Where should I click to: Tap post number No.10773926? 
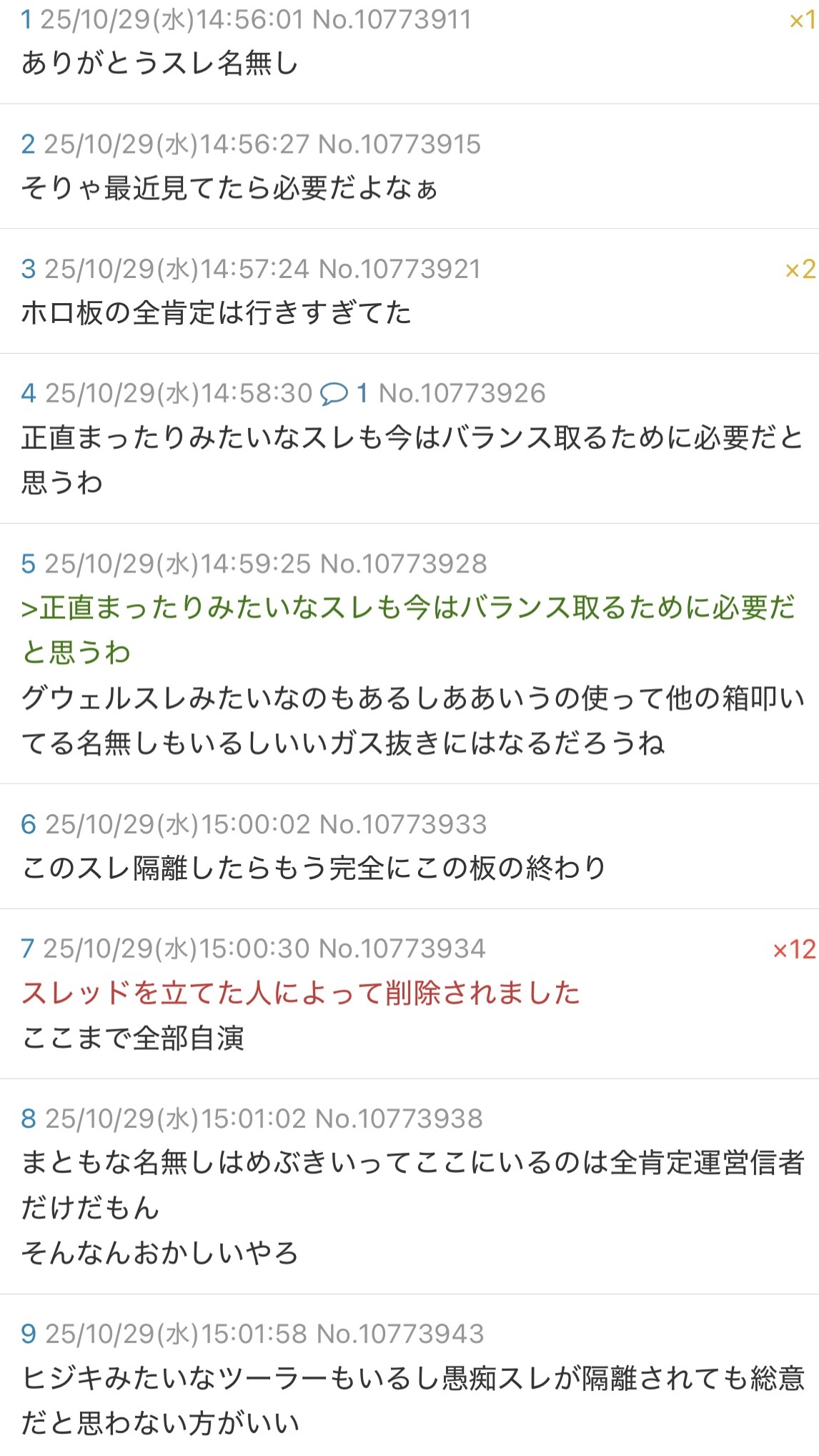[462, 393]
